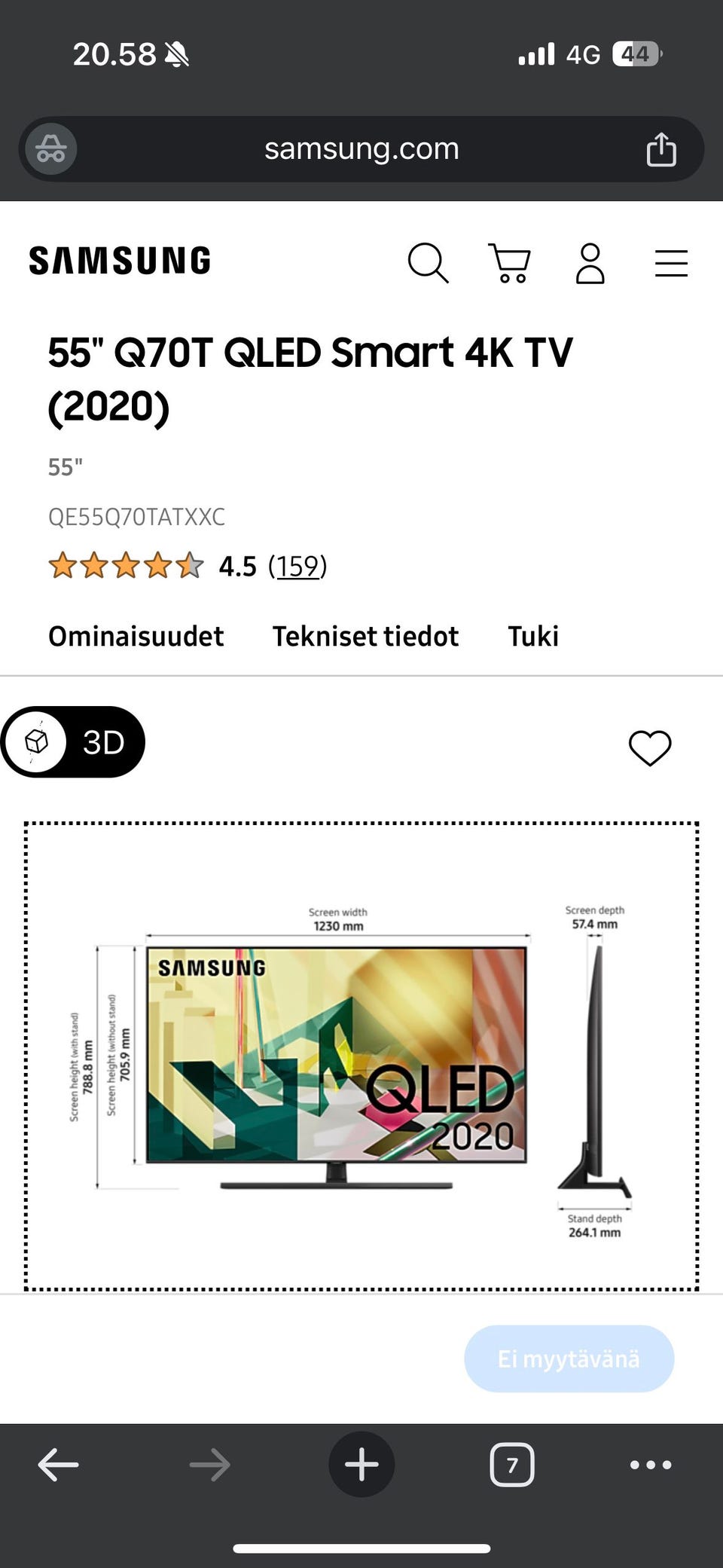Open the Samsung site search
The width and height of the screenshot is (723, 1568).
[428, 263]
